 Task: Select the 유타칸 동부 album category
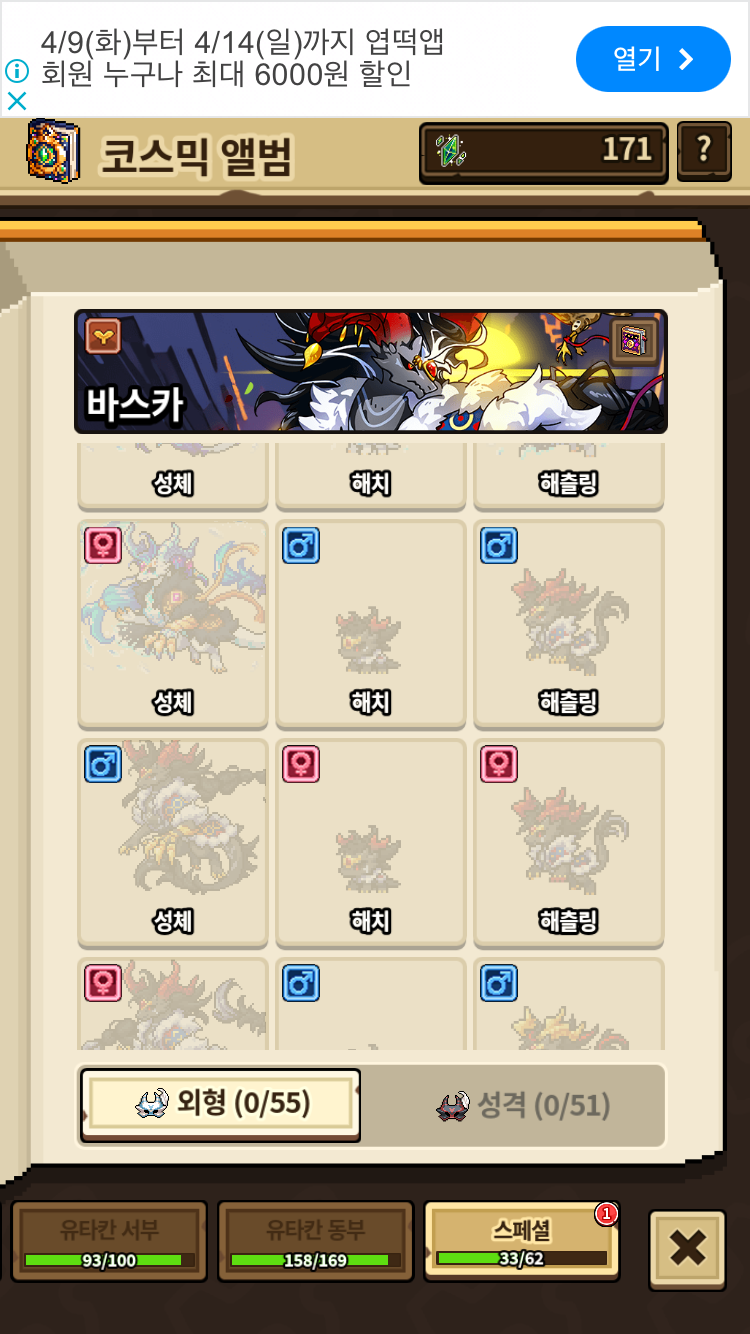click(316, 1241)
